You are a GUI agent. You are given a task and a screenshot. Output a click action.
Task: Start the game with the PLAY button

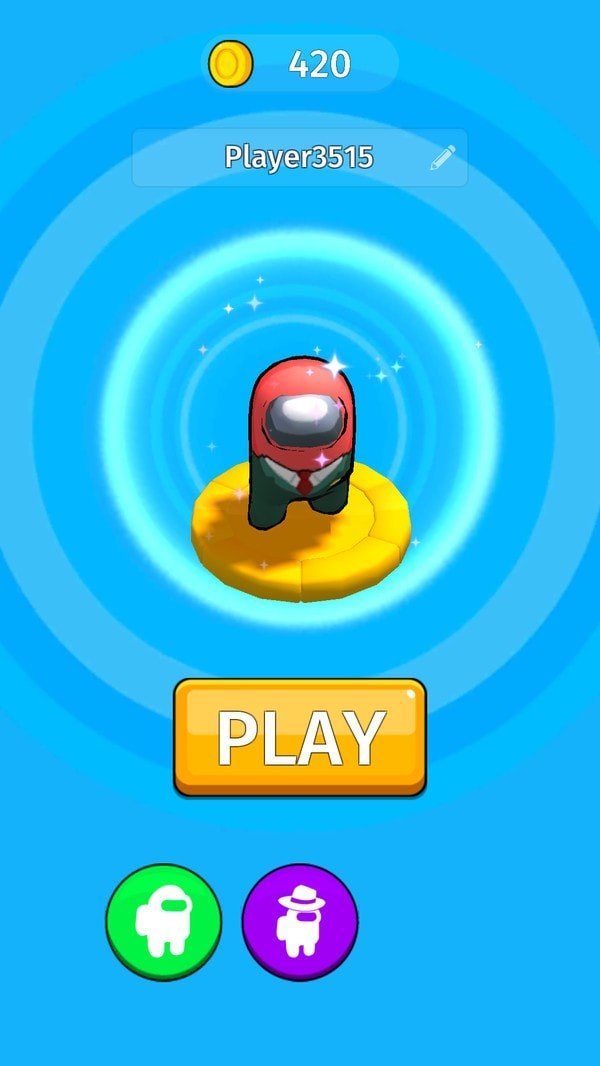pyautogui.click(x=300, y=737)
